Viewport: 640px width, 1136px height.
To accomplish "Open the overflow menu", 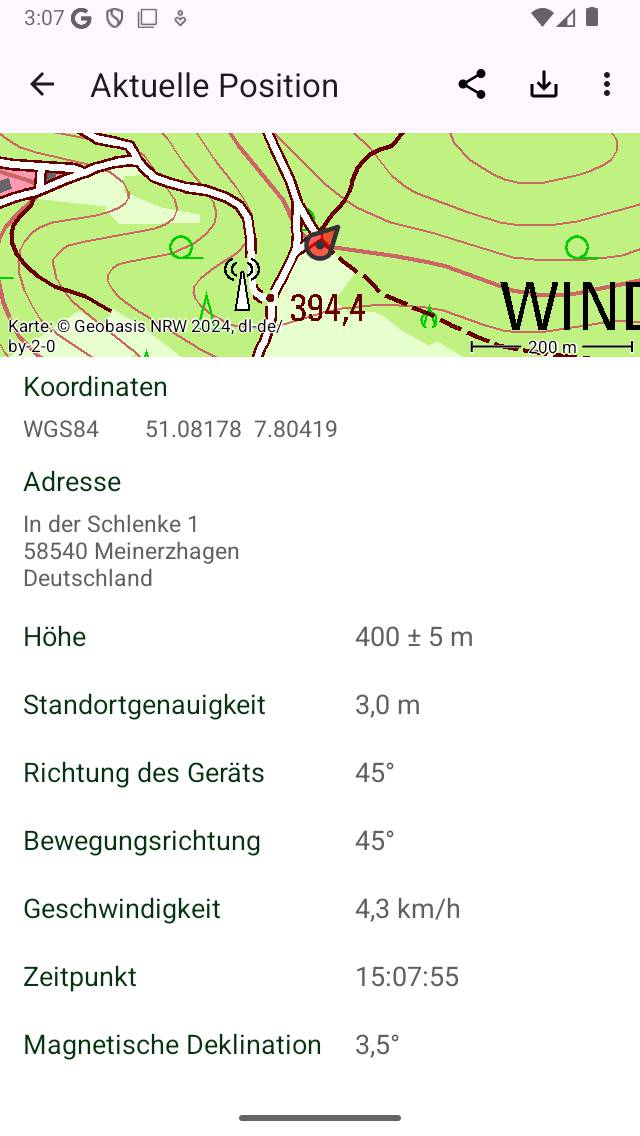I will pos(607,85).
